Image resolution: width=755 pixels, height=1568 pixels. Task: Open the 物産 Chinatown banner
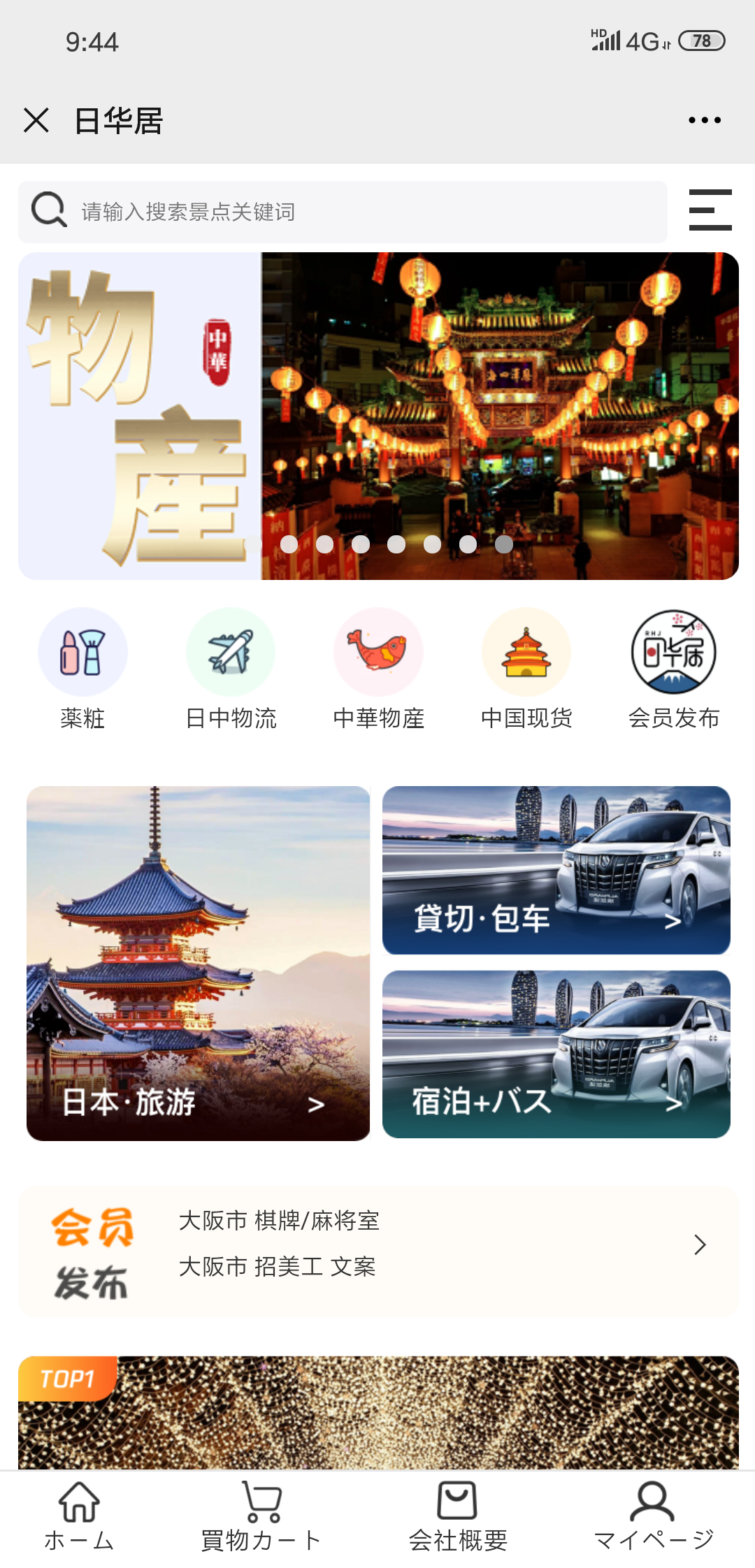click(x=378, y=416)
